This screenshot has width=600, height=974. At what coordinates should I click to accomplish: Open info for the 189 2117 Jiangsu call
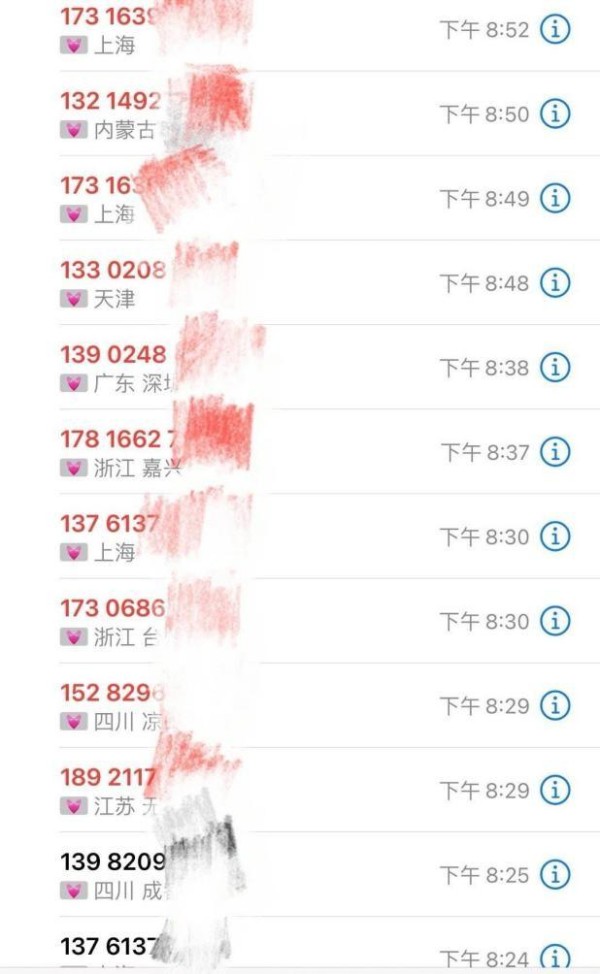click(555, 790)
